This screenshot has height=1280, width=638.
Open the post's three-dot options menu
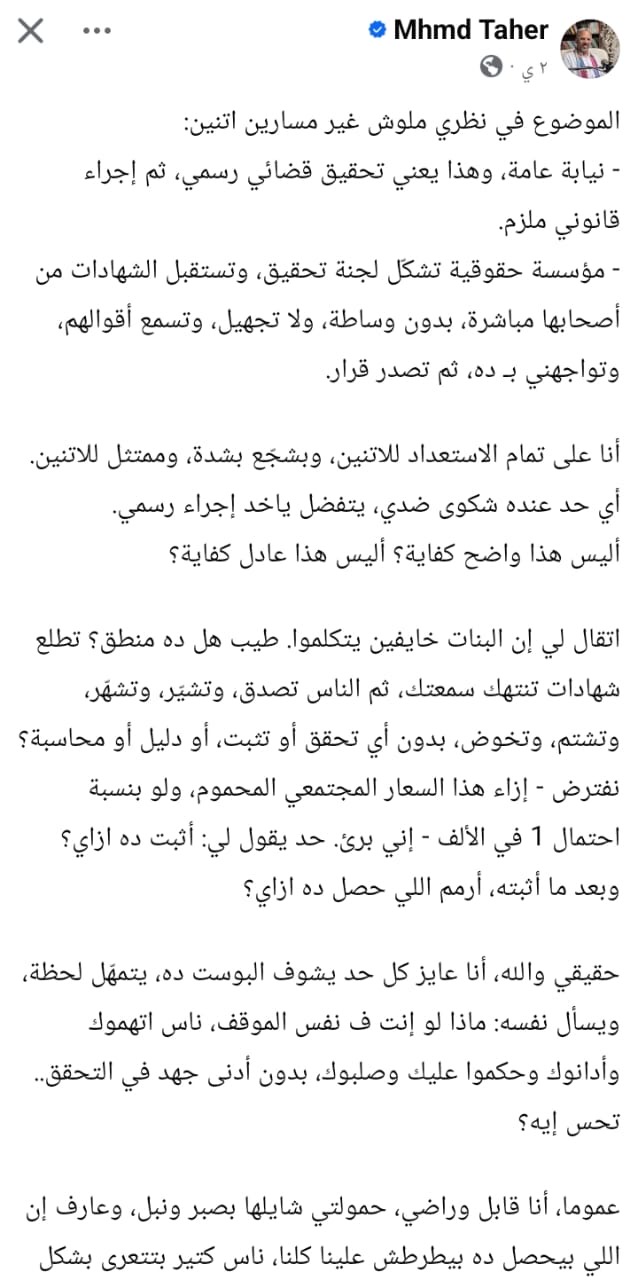[96, 31]
